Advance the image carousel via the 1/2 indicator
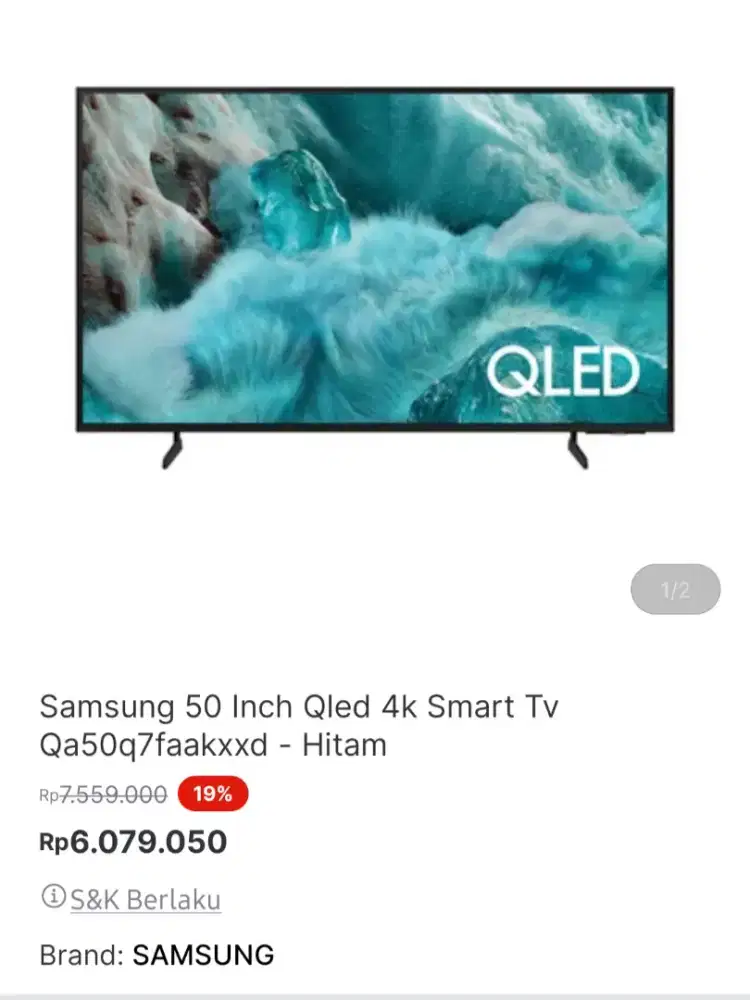750x1000 pixels. [x=676, y=589]
